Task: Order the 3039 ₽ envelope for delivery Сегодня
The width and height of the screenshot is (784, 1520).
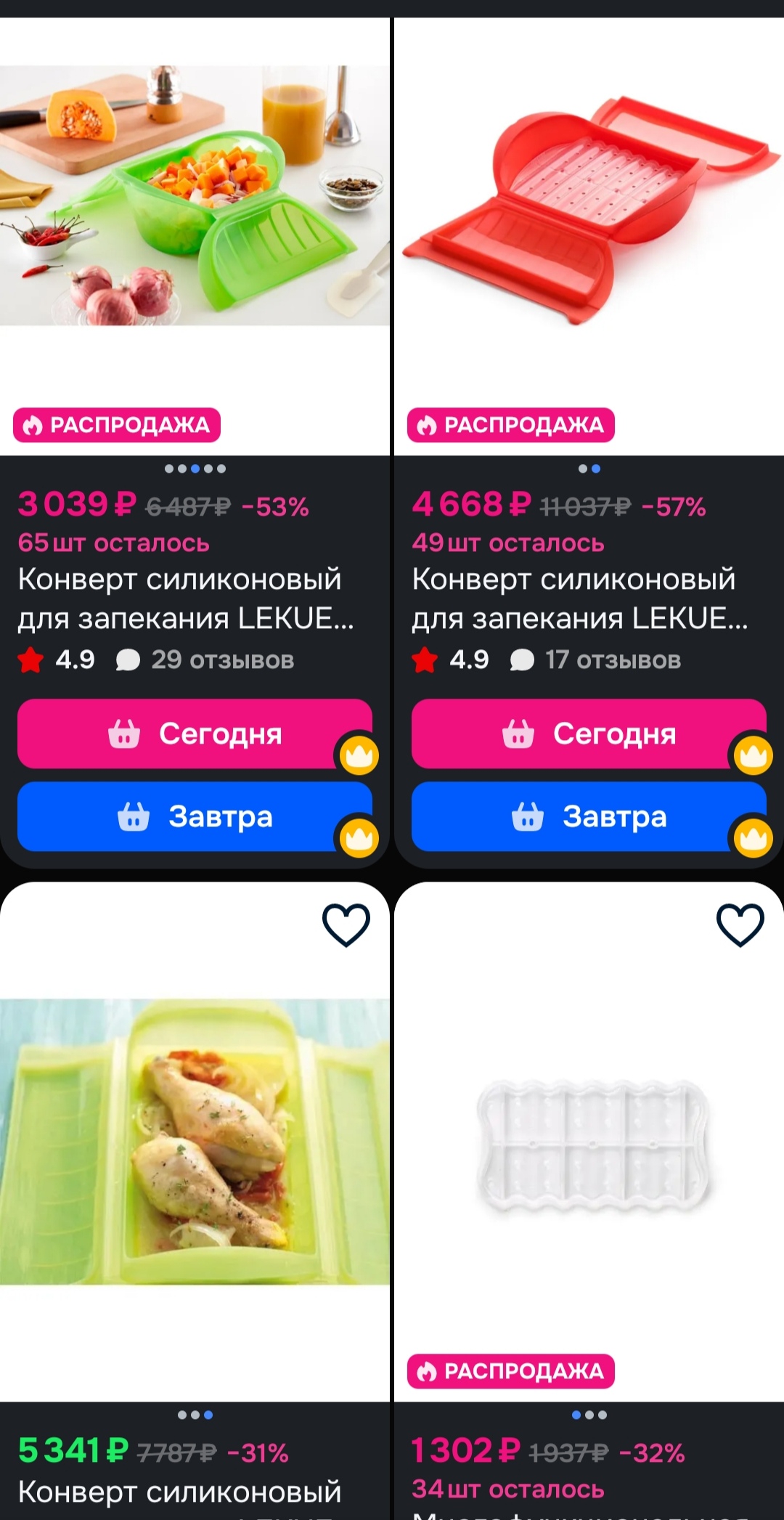Action: point(195,733)
